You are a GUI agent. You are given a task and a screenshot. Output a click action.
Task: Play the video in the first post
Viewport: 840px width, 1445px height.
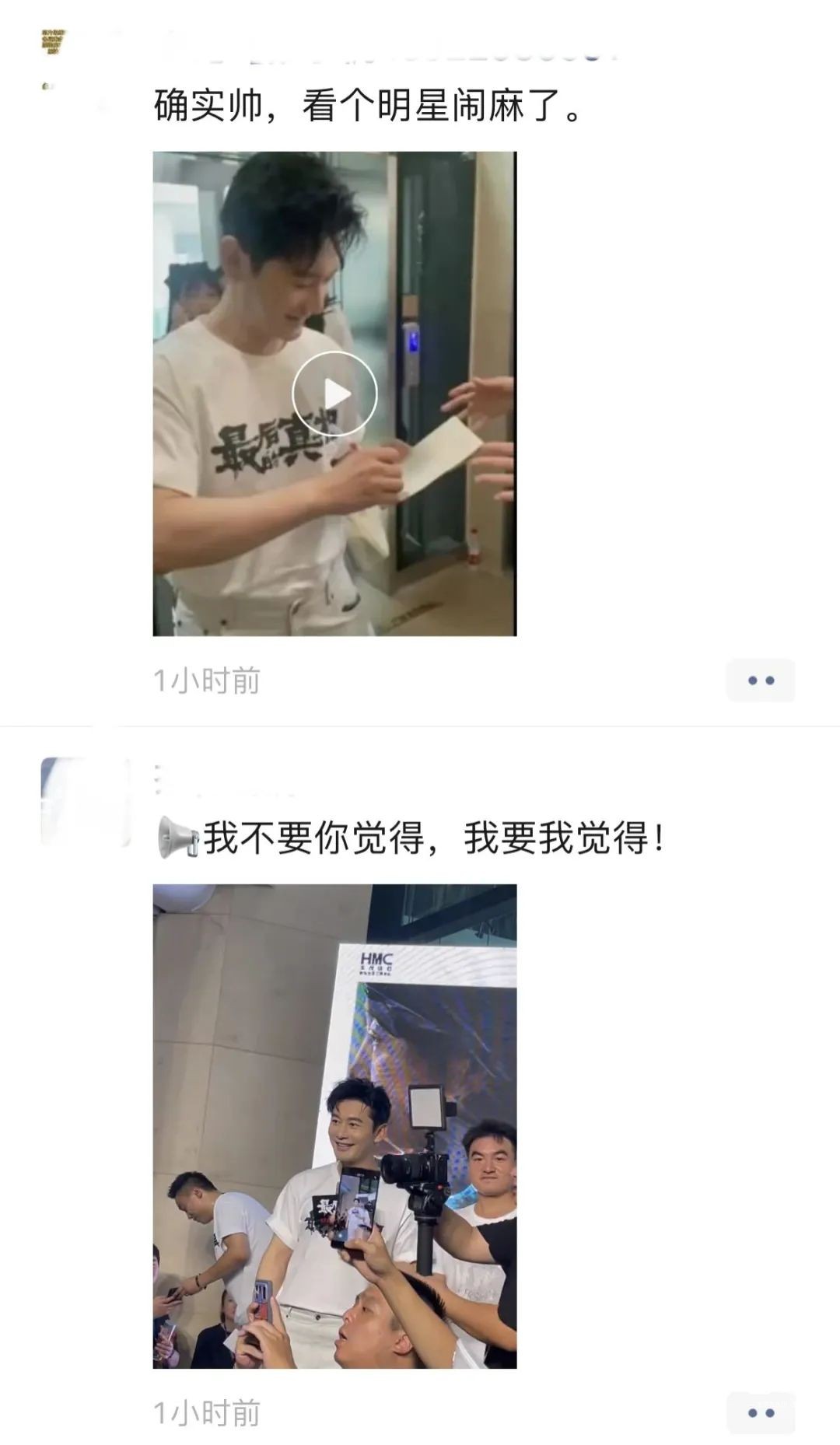[334, 394]
